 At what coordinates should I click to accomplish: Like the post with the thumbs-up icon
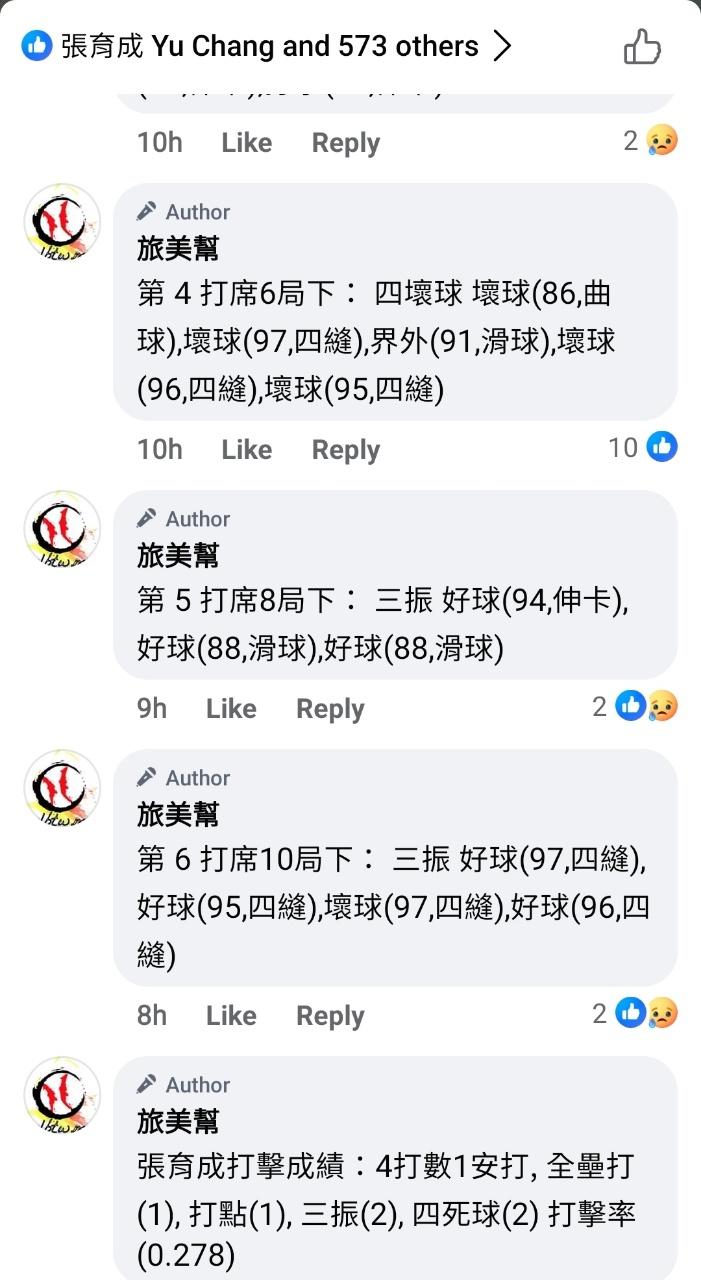[642, 46]
